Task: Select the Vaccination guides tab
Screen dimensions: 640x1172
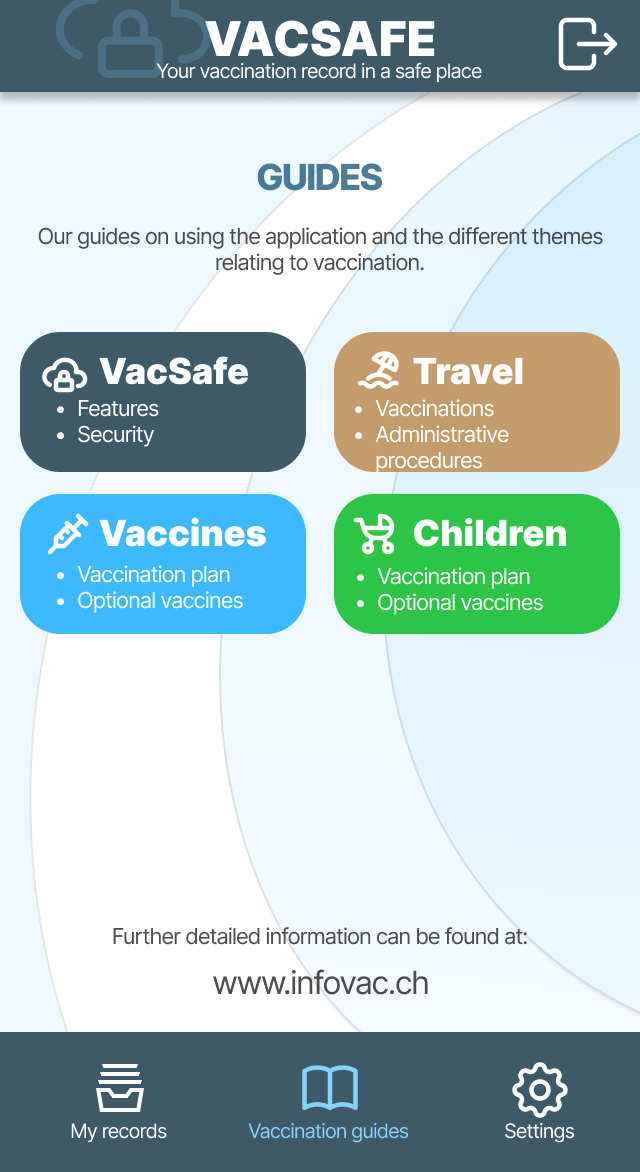Action: [x=329, y=1102]
